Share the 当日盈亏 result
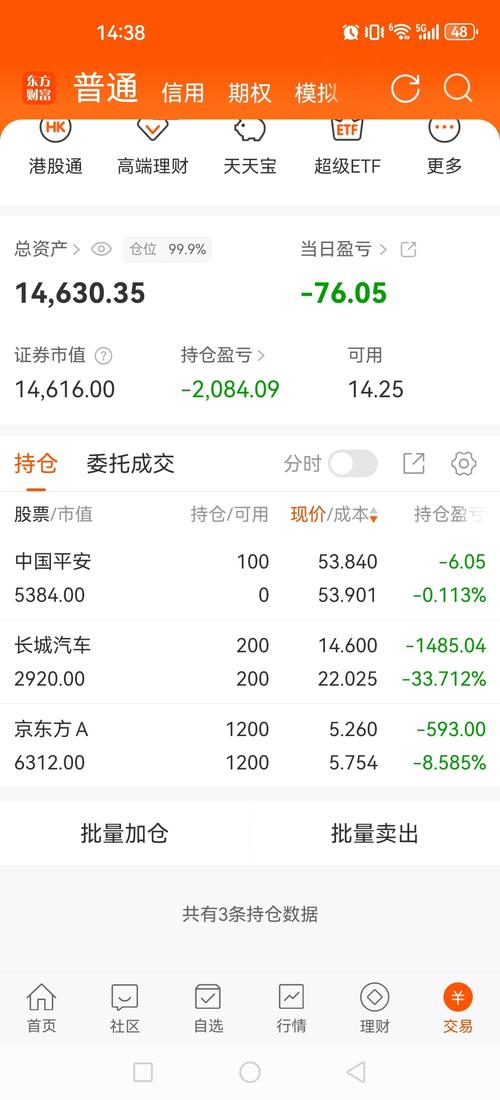Screen dimensions: 500x1100 tap(408, 249)
